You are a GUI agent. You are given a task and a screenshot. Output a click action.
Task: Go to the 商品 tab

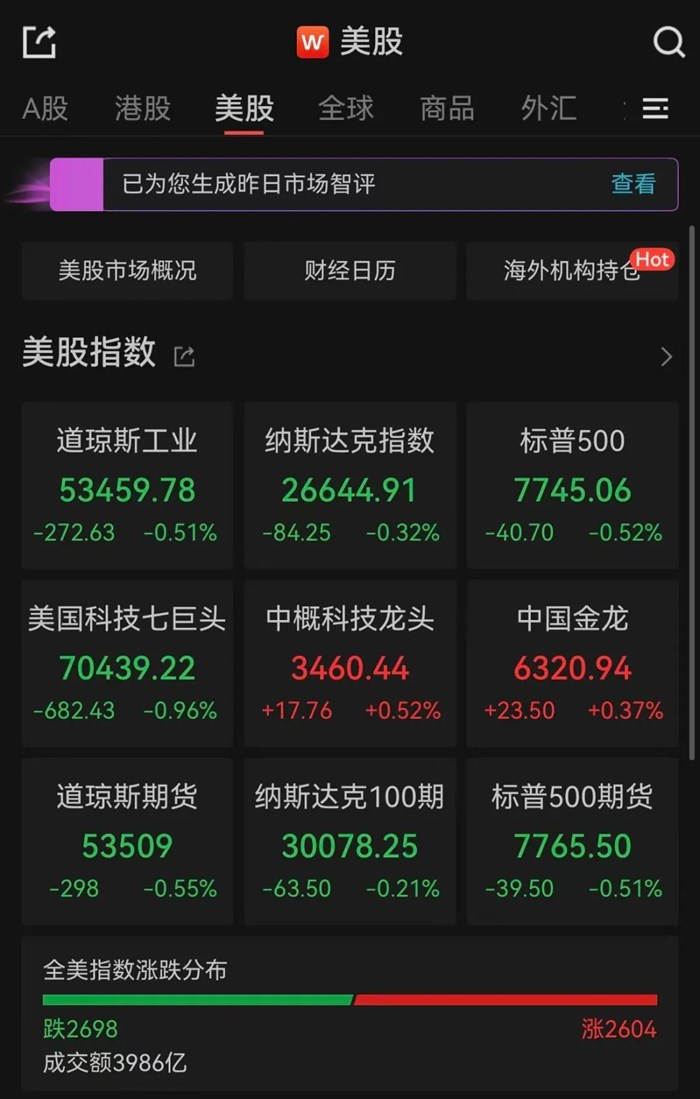point(447,109)
